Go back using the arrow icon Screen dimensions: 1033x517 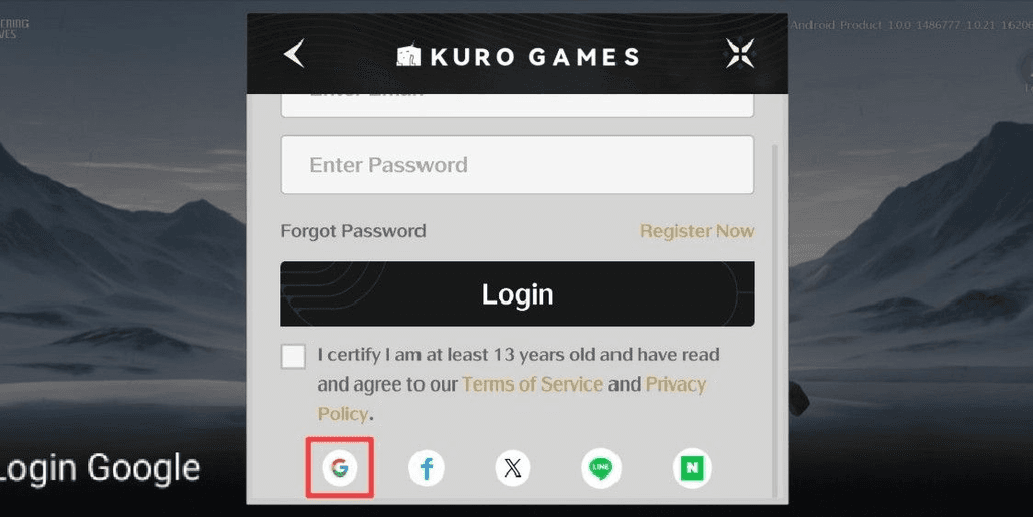pyautogui.click(x=294, y=54)
